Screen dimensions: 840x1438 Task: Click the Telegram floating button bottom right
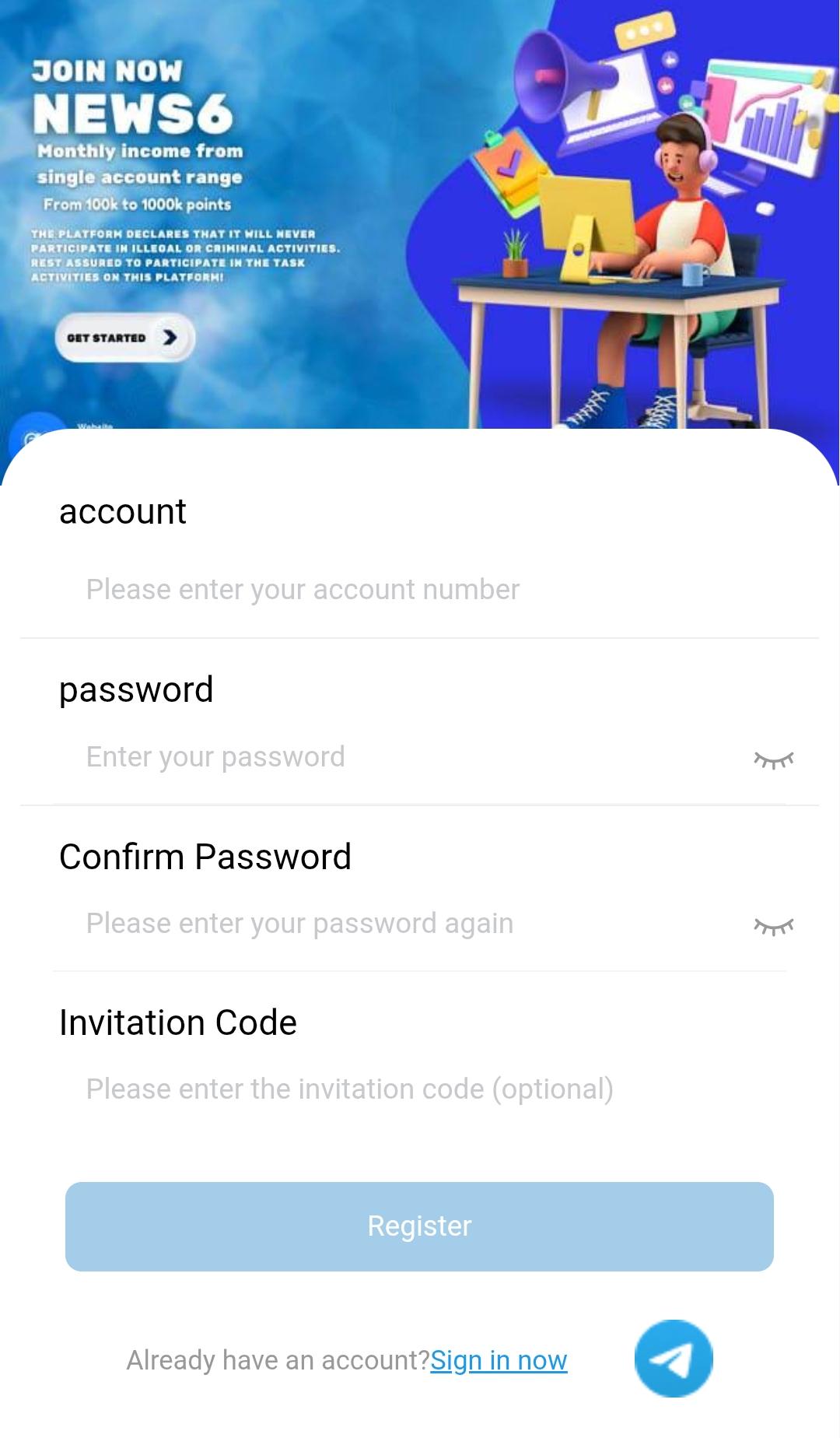tap(674, 1357)
